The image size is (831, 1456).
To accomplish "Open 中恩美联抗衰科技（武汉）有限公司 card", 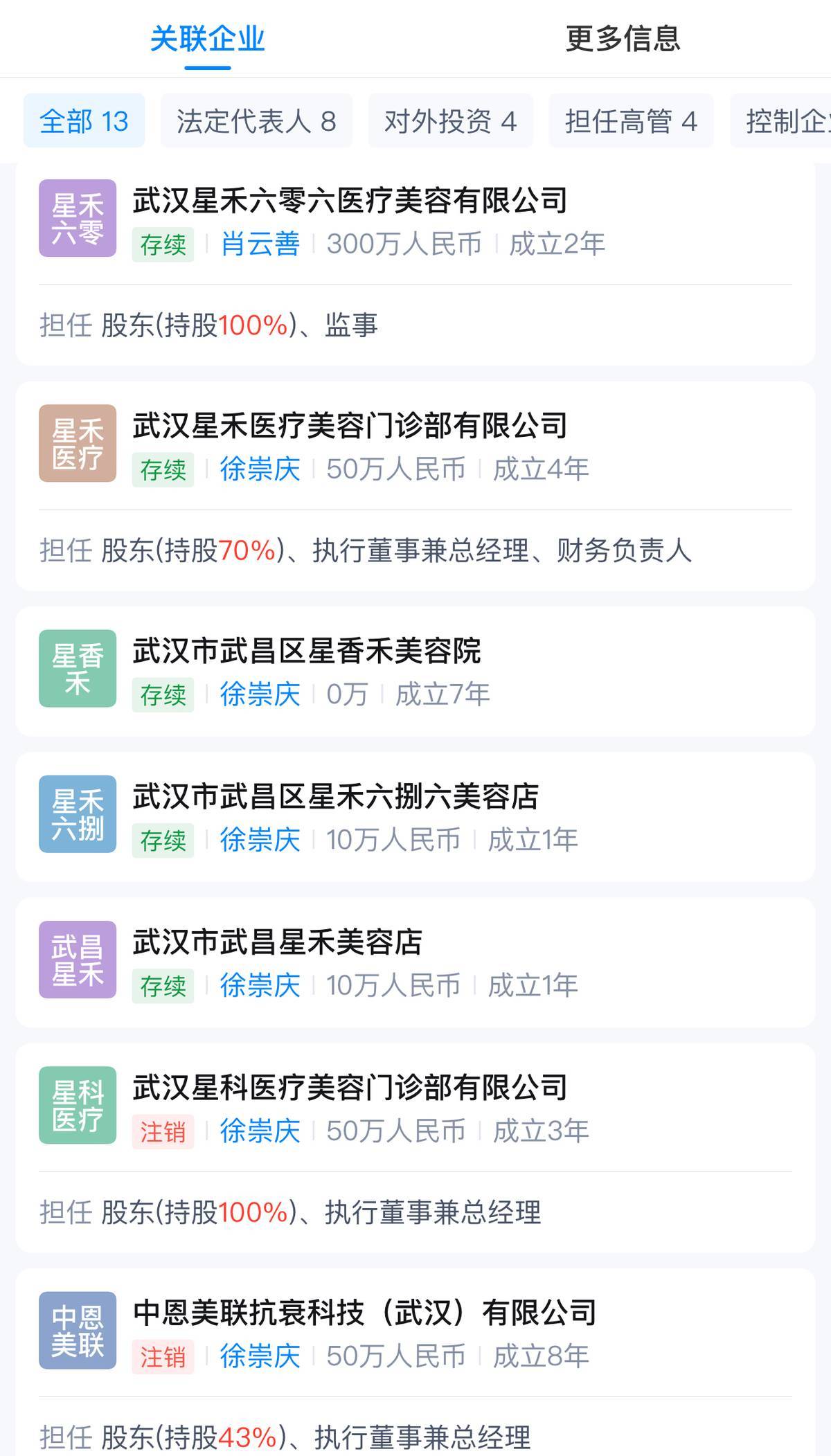I will point(415,1362).
